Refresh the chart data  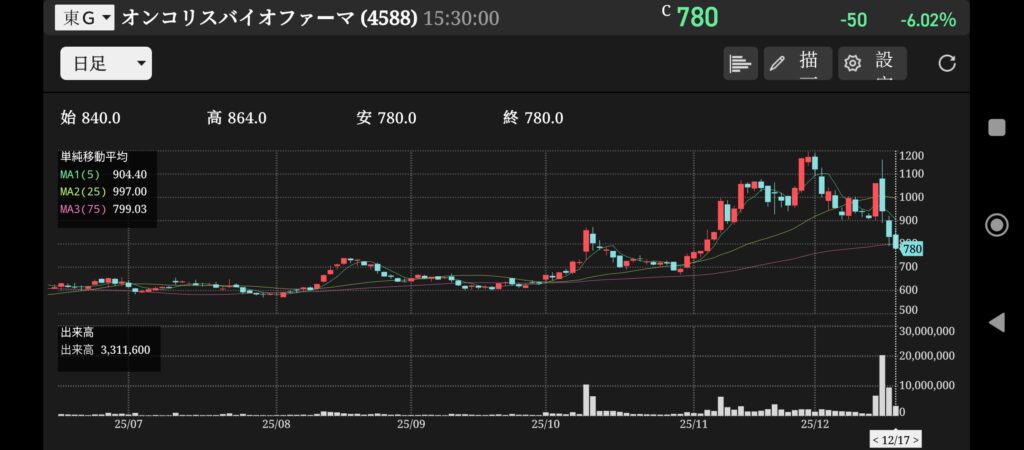click(947, 64)
